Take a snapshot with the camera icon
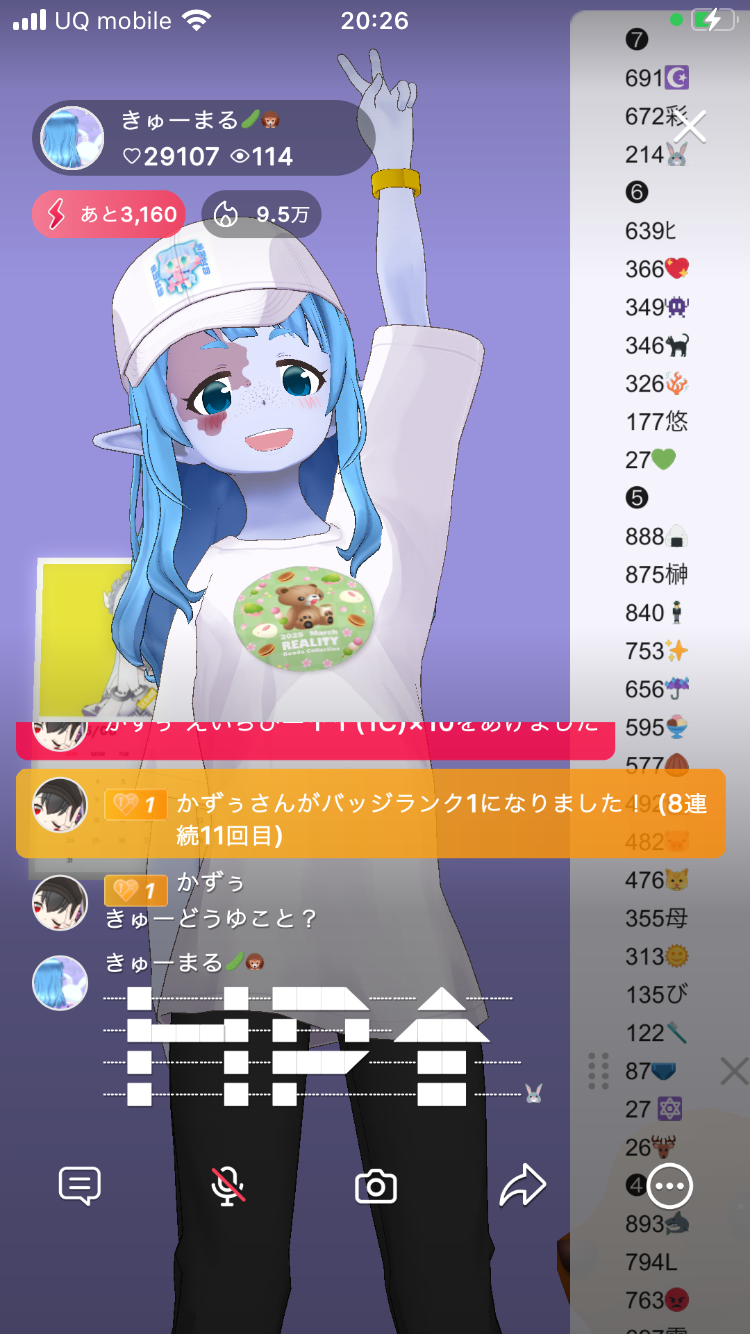Image resolution: width=750 pixels, height=1334 pixels. (x=376, y=1187)
